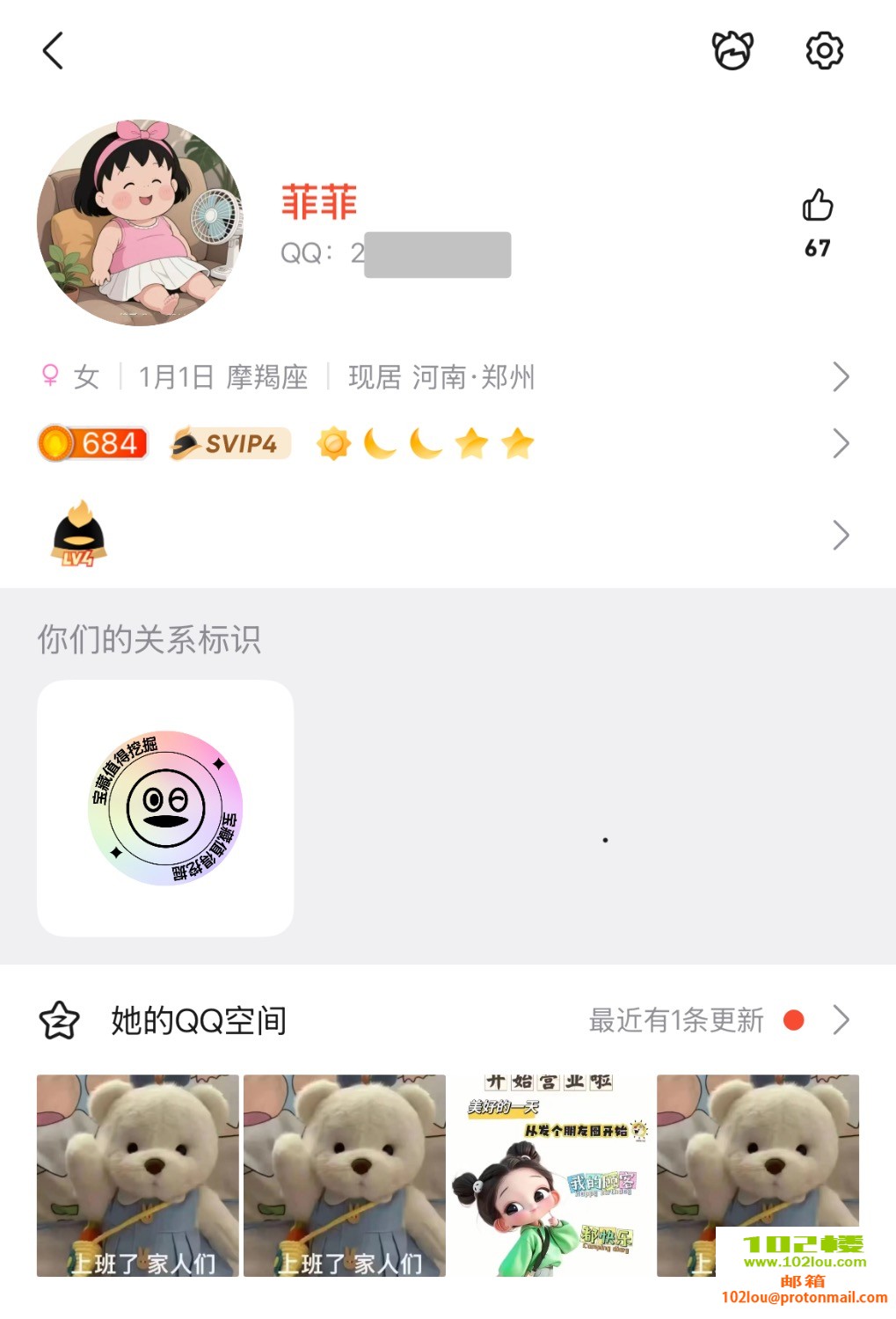
Task: Open the 宝藏值得挖掘 relationship badge card
Action: [165, 808]
